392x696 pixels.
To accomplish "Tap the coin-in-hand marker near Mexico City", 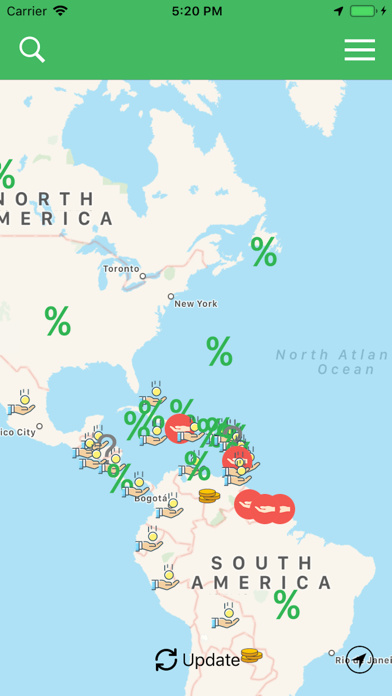I will pos(21,403).
